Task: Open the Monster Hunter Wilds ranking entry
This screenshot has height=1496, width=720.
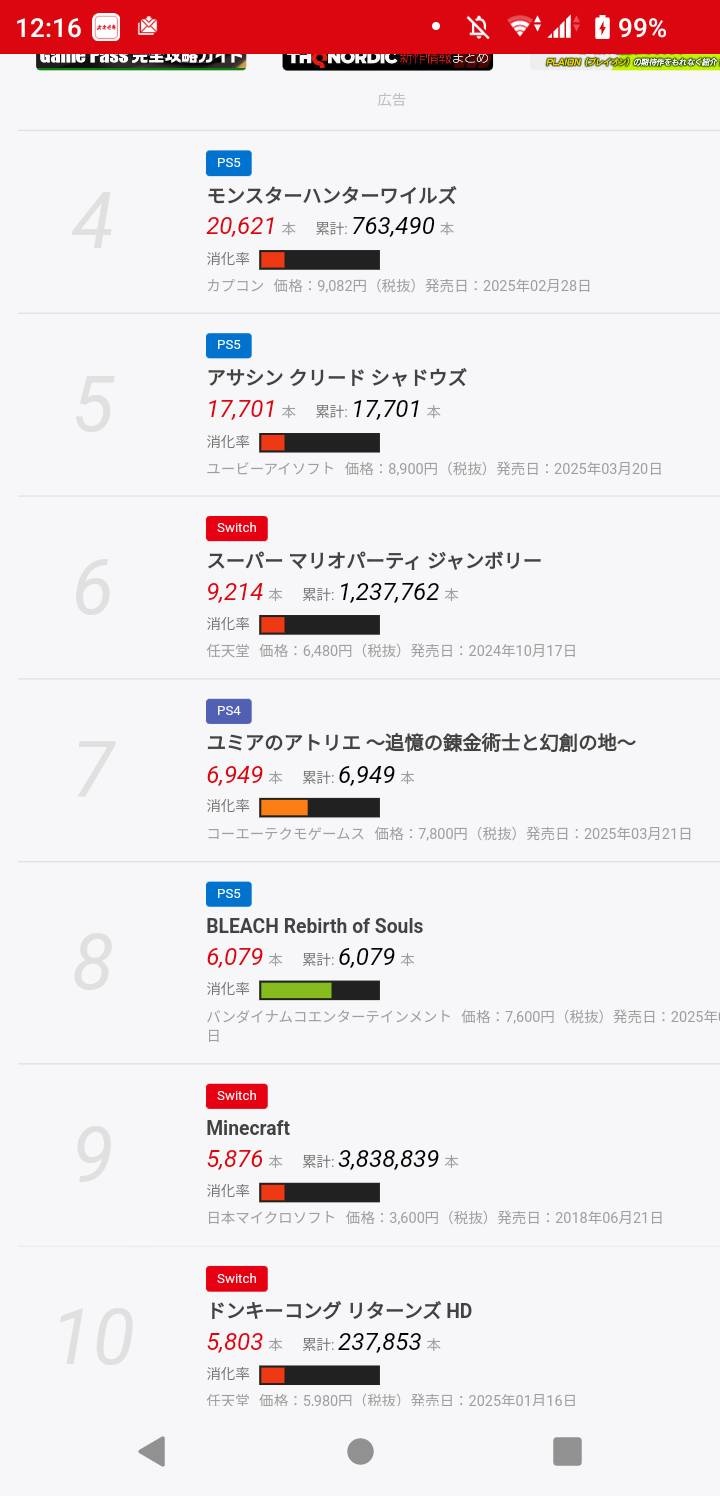Action: (x=331, y=196)
